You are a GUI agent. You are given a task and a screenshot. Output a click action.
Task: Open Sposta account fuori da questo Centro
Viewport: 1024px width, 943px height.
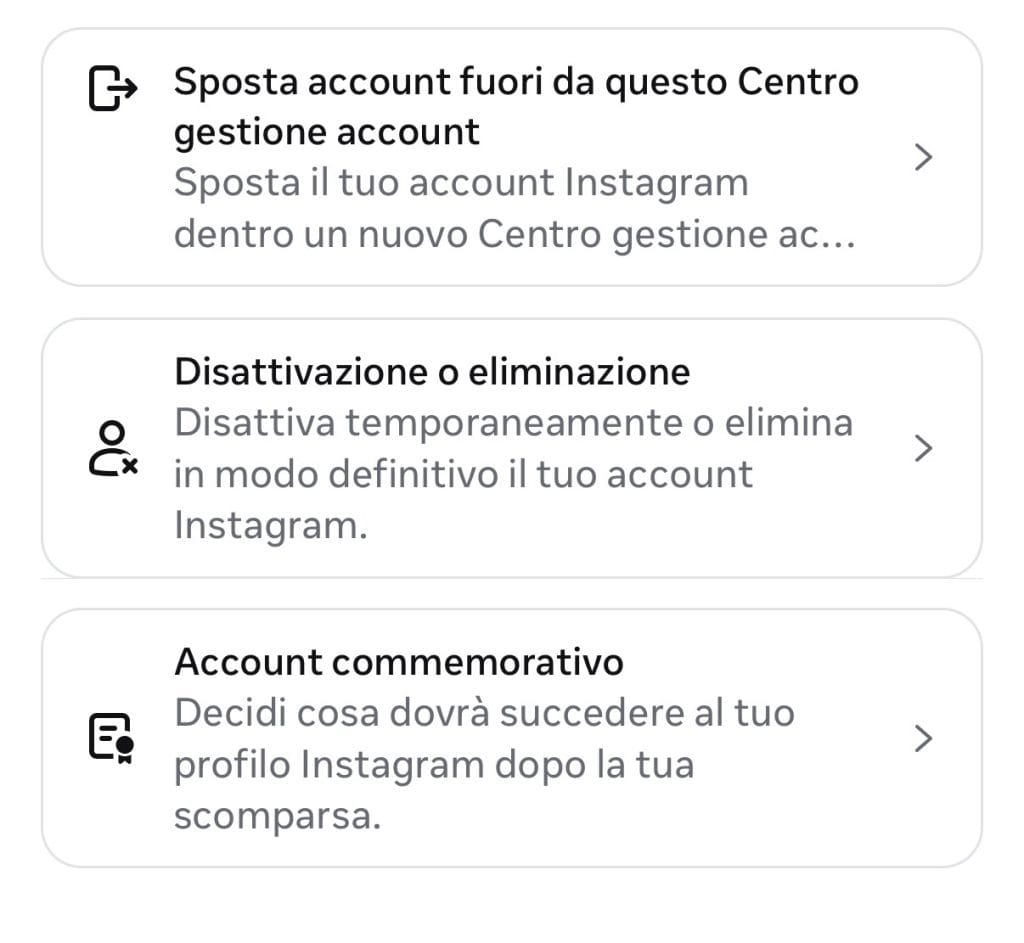point(511,158)
